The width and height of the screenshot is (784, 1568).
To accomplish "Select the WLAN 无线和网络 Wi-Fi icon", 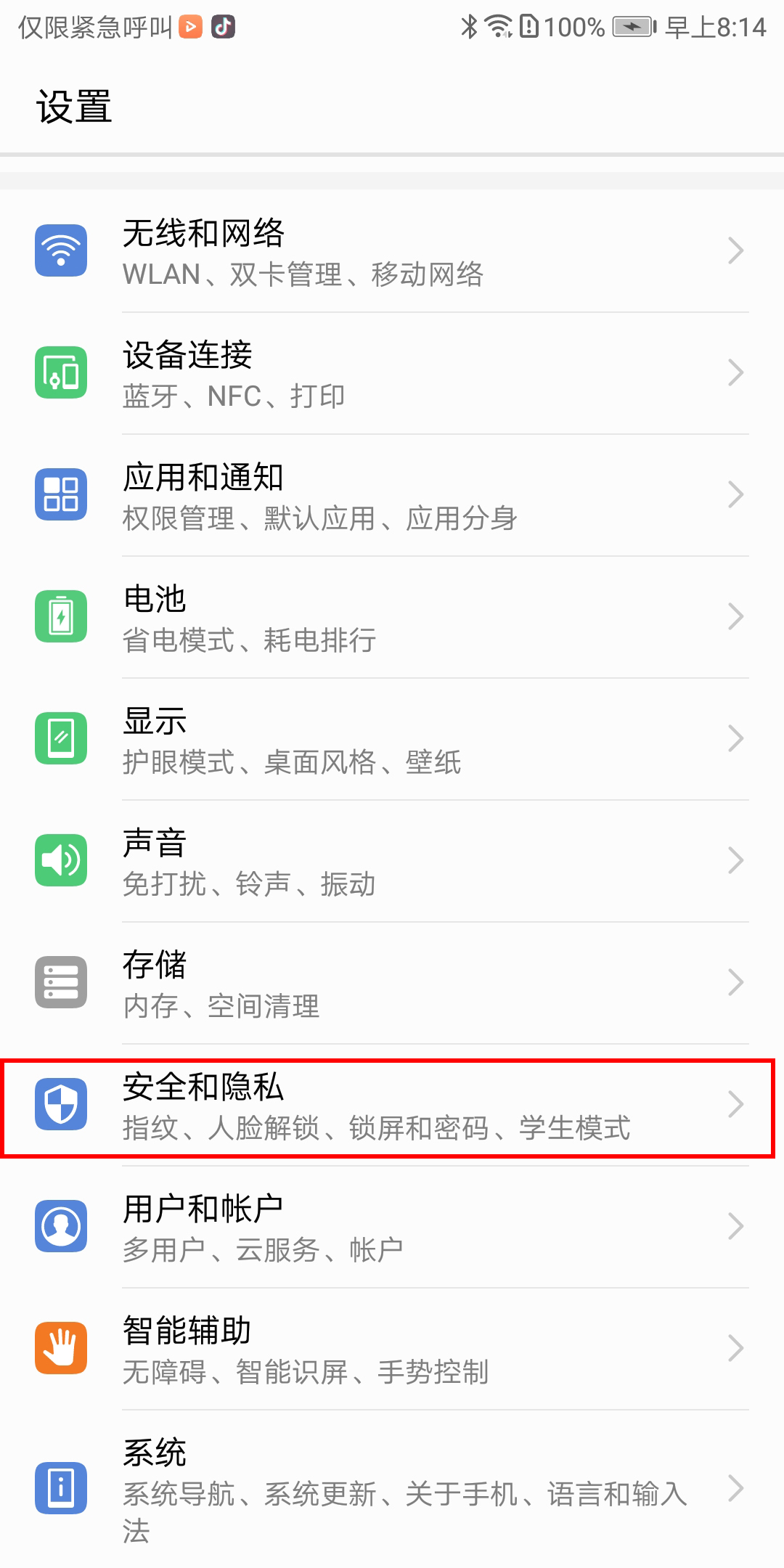I will [x=62, y=250].
